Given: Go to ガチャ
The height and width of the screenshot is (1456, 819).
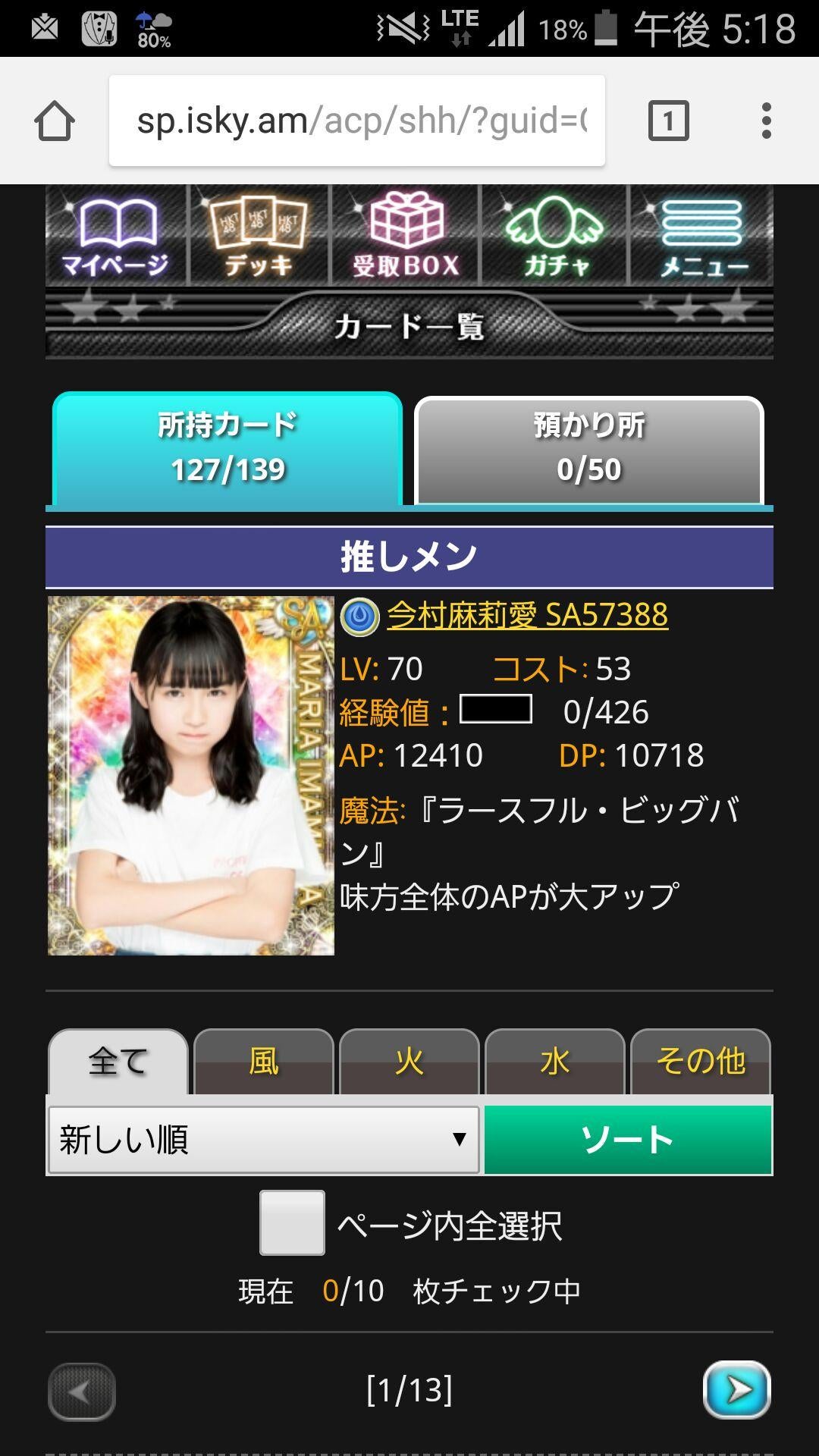Looking at the screenshot, I should (x=554, y=236).
